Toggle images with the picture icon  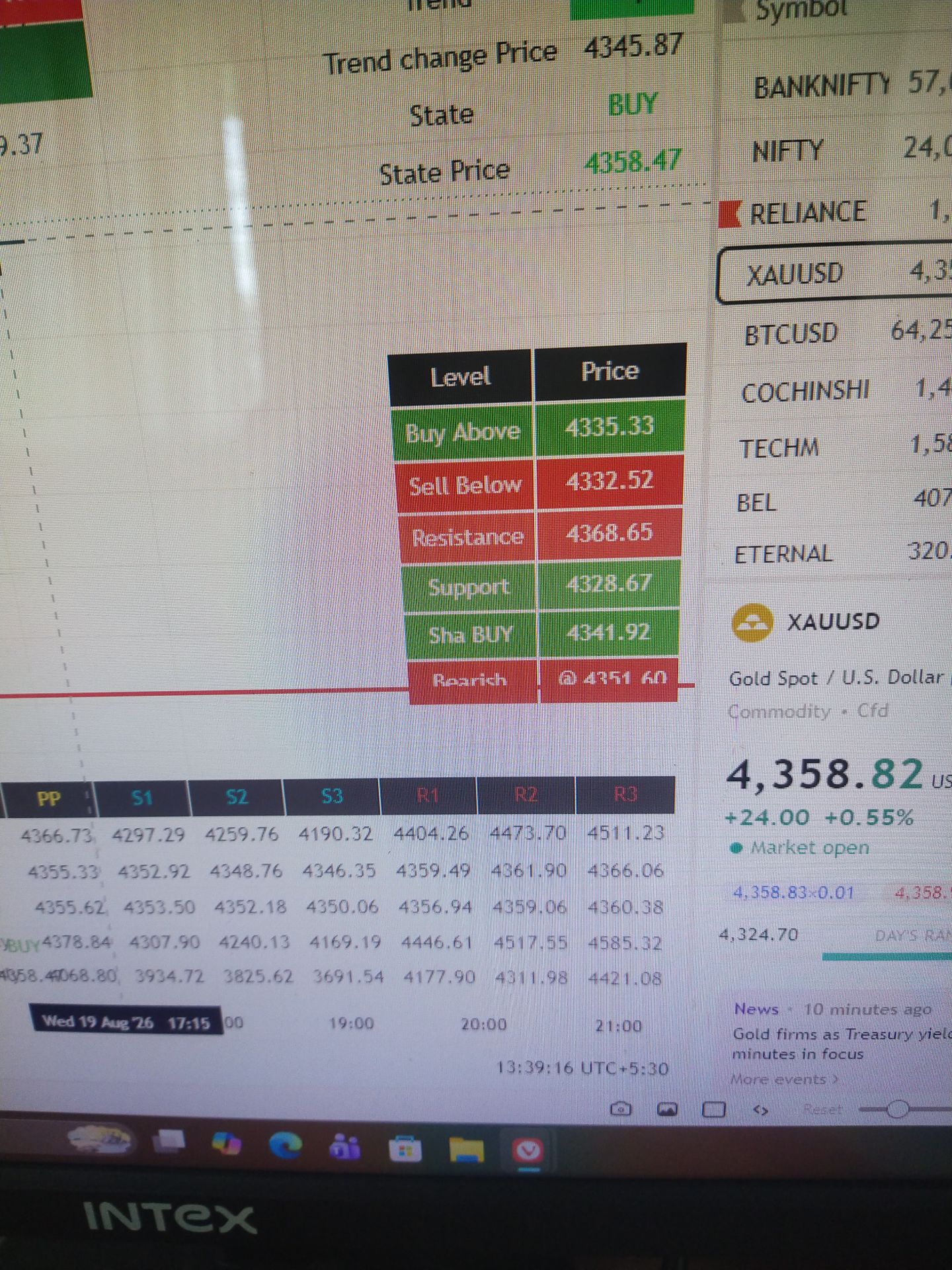click(667, 1109)
